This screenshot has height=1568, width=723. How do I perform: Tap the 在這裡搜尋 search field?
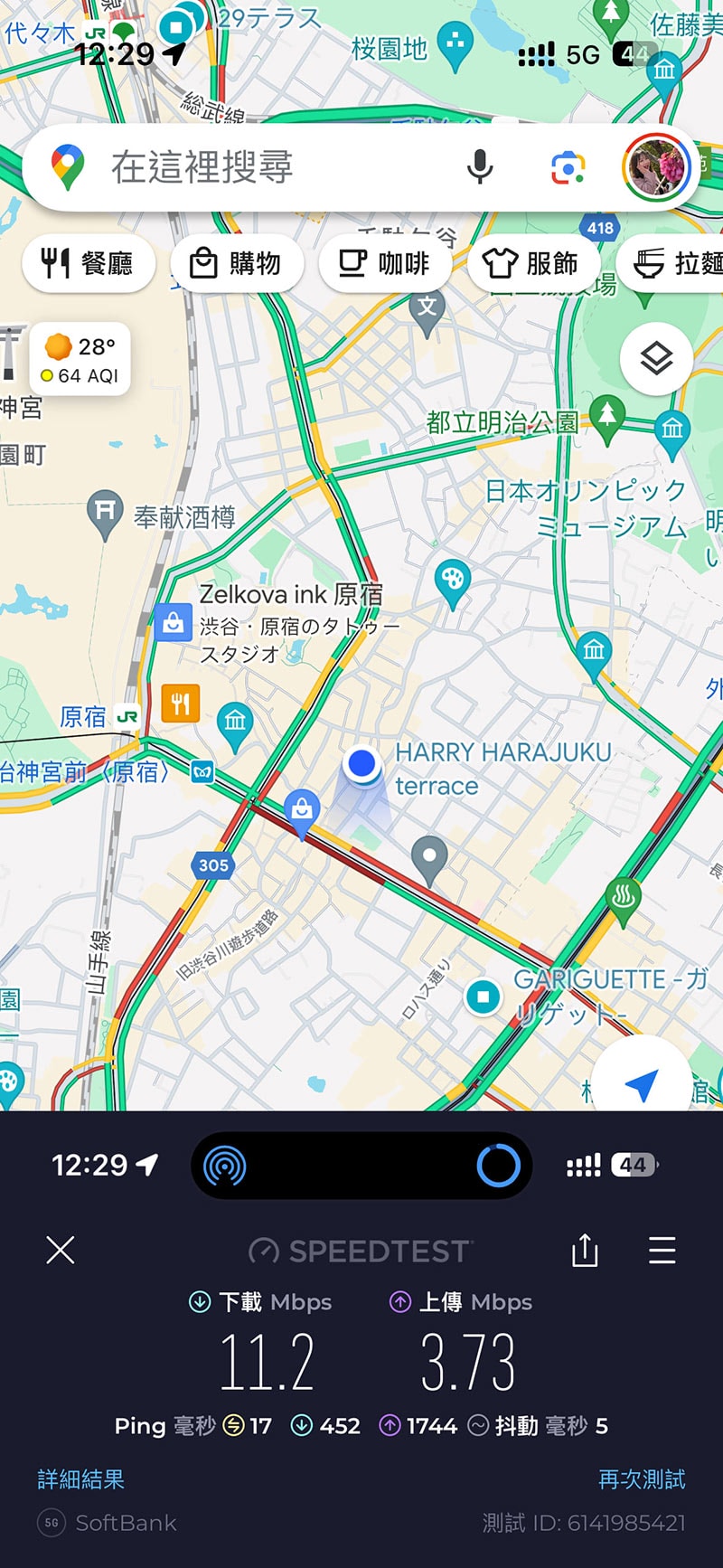pyautogui.click(x=253, y=167)
